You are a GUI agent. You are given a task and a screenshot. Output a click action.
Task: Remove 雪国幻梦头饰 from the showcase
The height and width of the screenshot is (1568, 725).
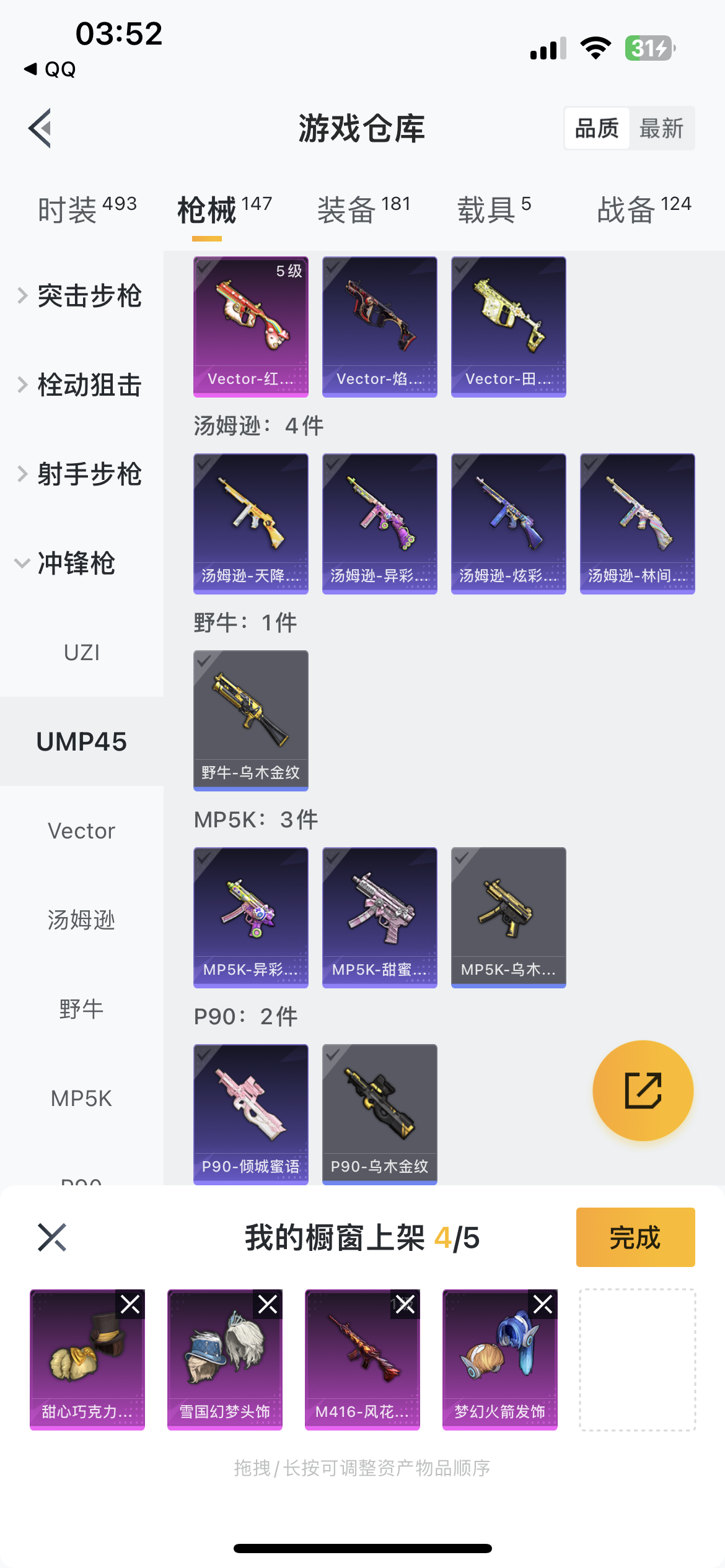(x=268, y=1304)
